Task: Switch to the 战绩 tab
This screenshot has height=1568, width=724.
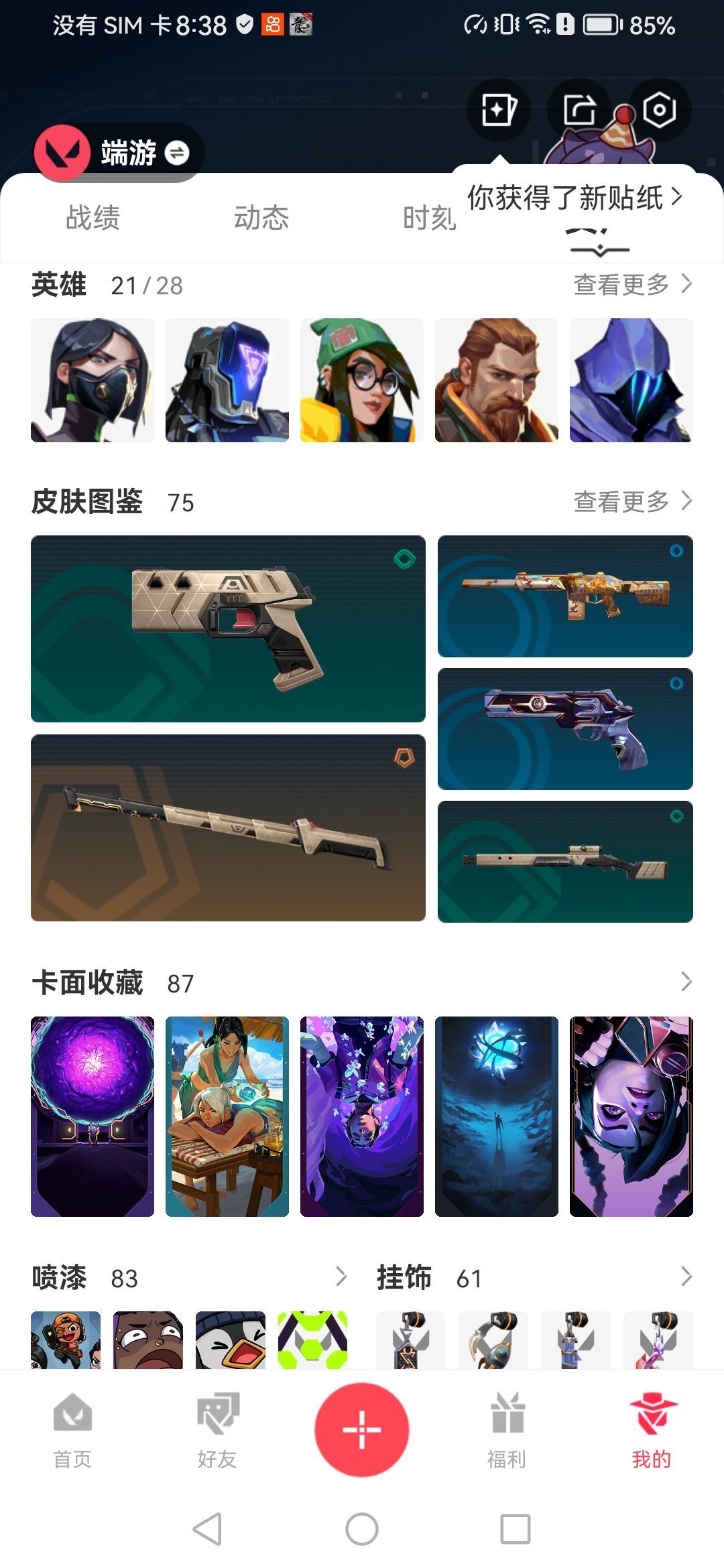Action: 91,218
